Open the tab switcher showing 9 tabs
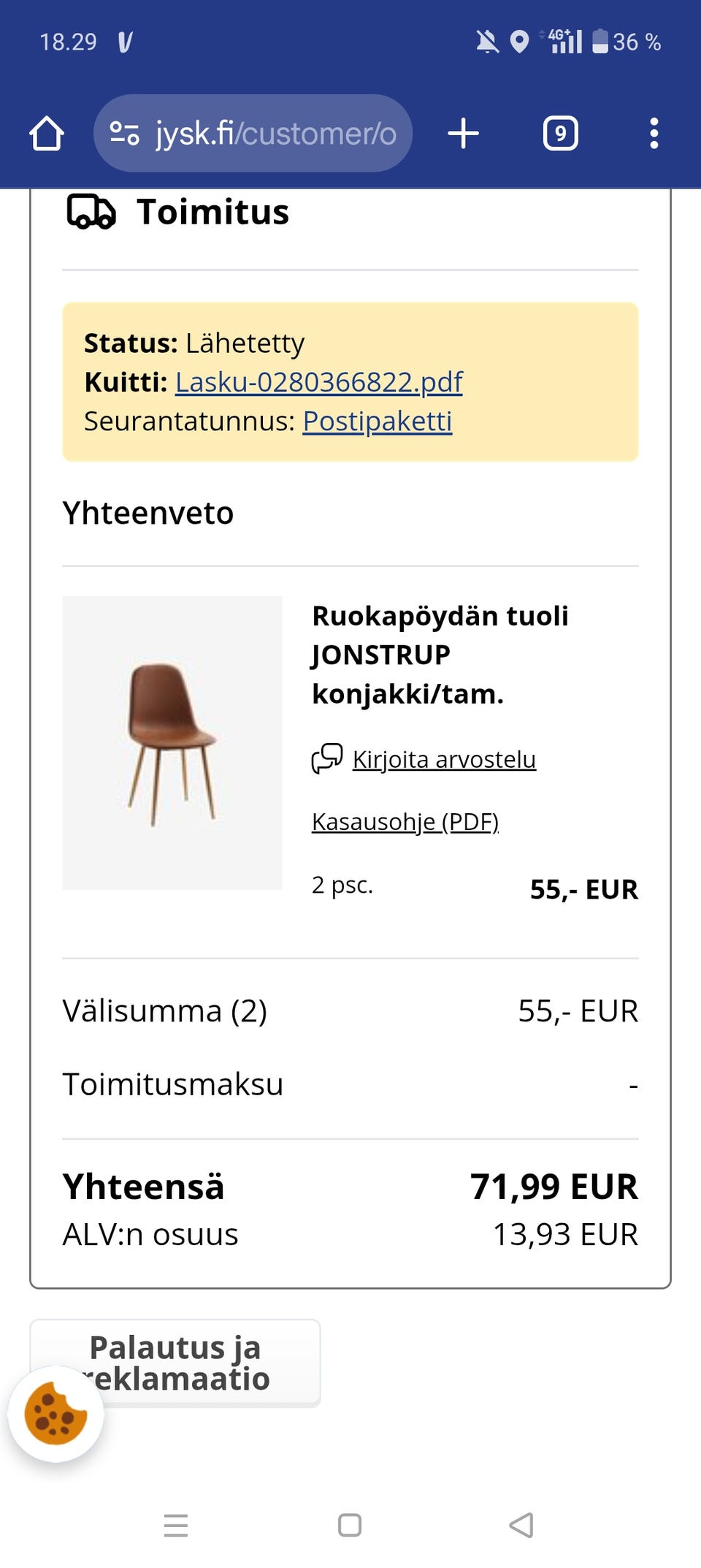Image resolution: width=701 pixels, height=1568 pixels. [561, 133]
